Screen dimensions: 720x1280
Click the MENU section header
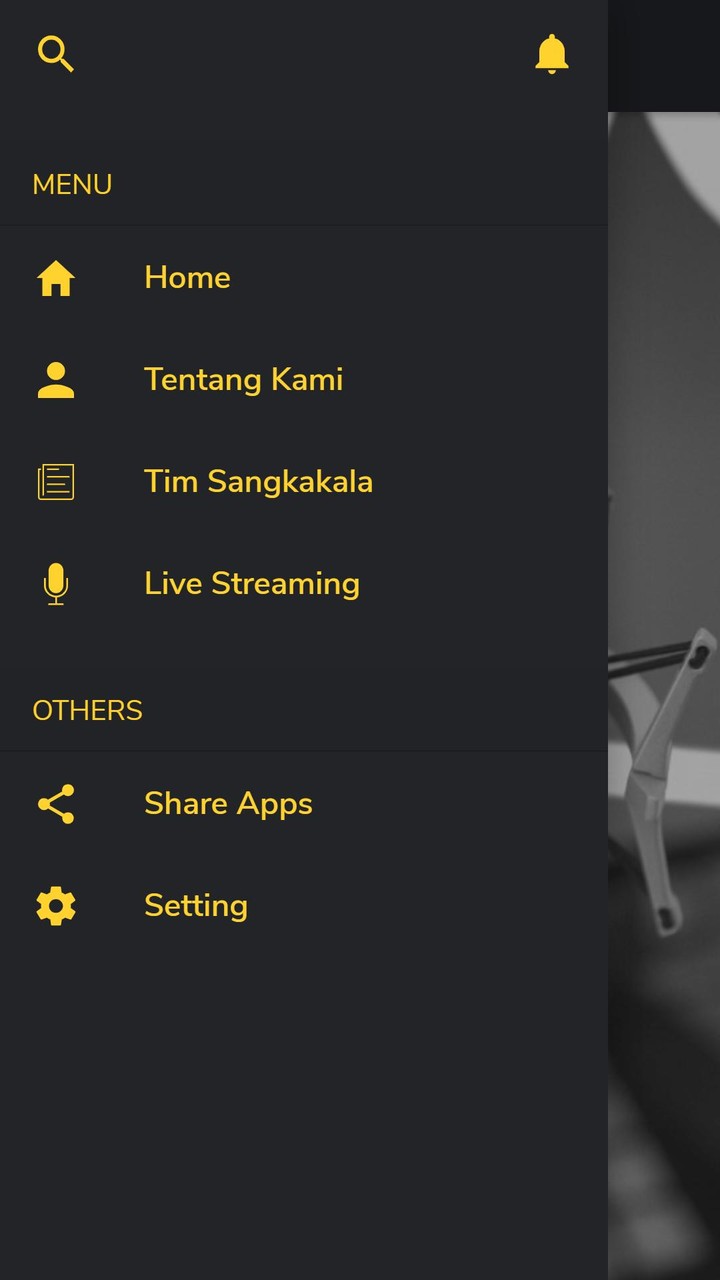(x=71, y=184)
